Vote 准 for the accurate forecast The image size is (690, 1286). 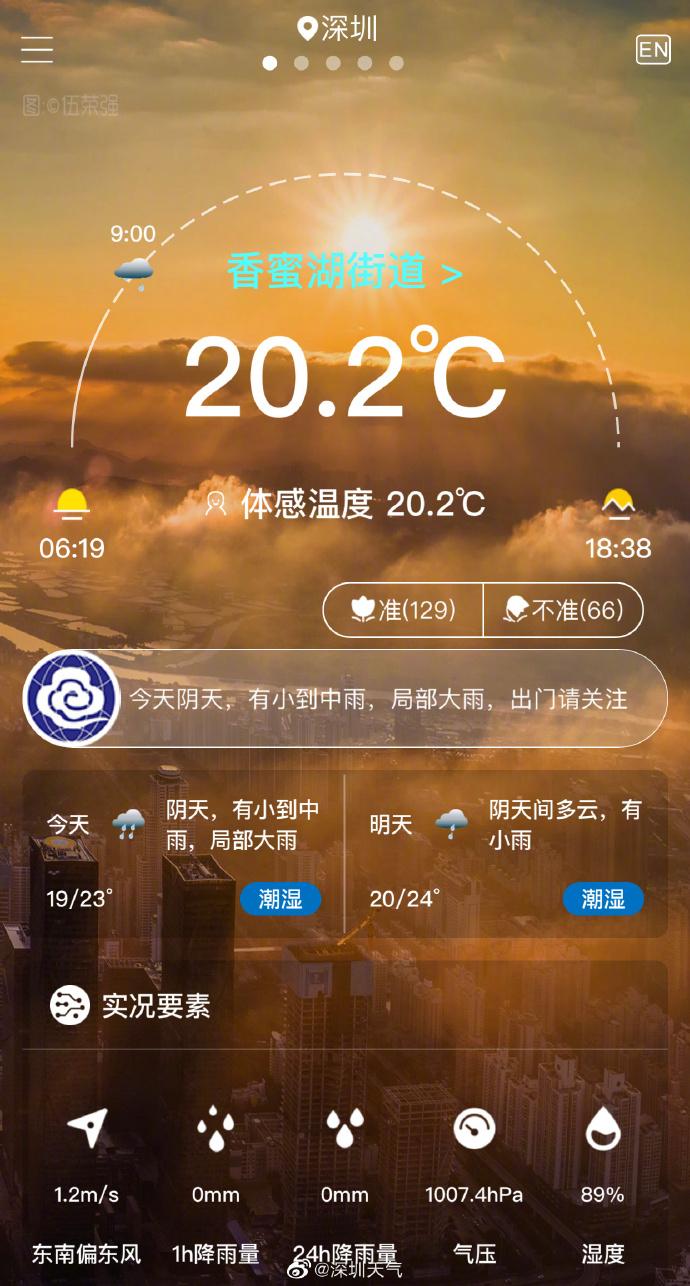403,610
